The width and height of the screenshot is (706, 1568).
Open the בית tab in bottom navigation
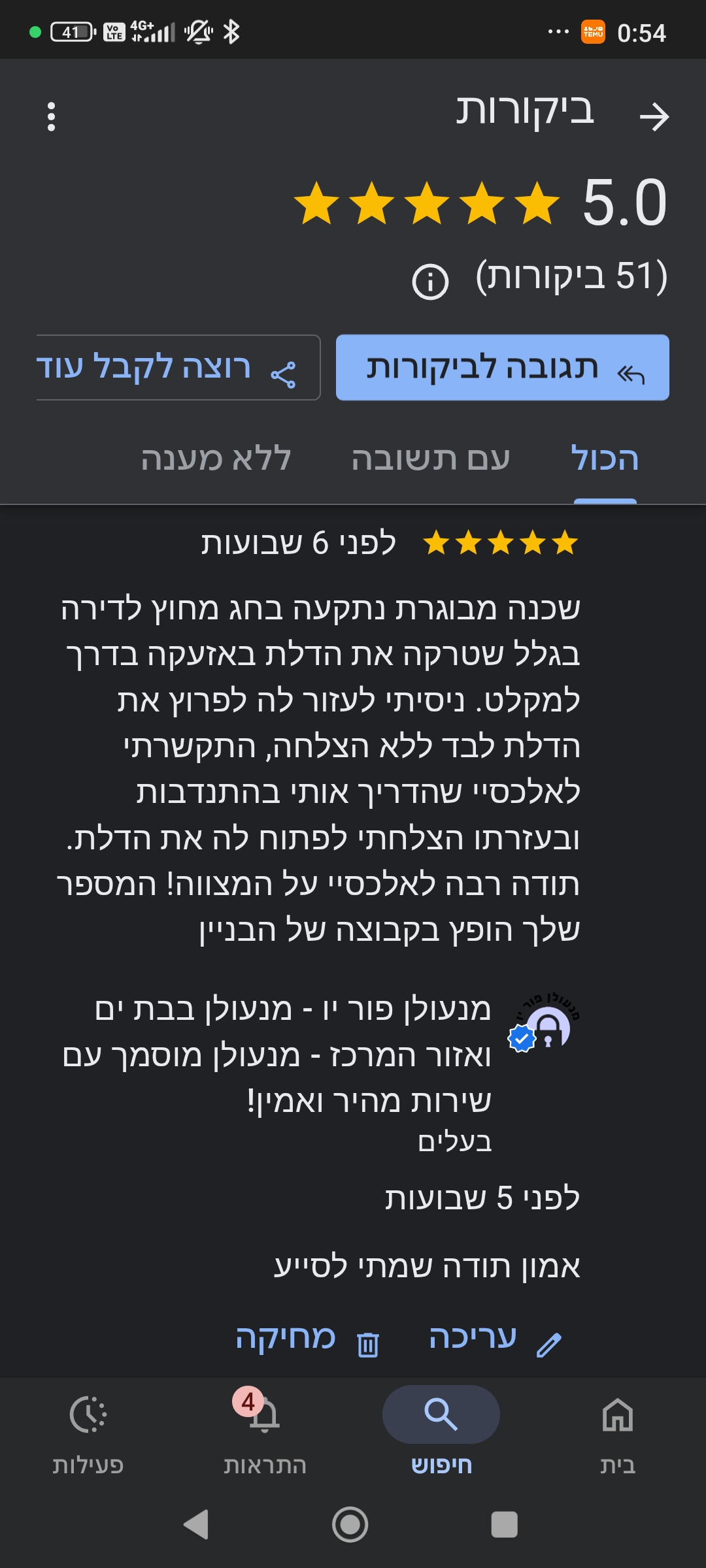pyautogui.click(x=617, y=1429)
